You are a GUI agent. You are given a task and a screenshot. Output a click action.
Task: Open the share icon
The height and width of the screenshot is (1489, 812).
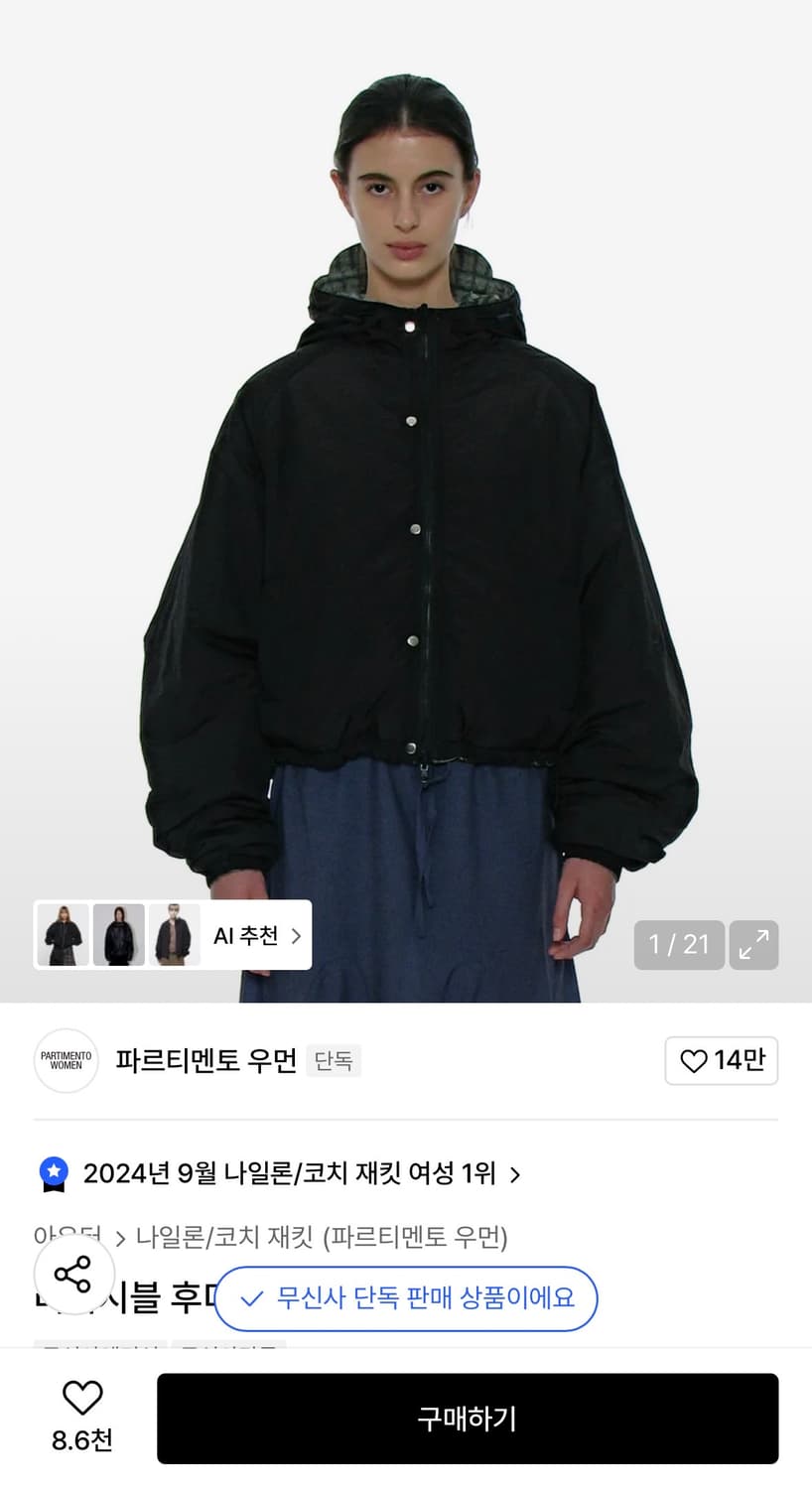(74, 1276)
